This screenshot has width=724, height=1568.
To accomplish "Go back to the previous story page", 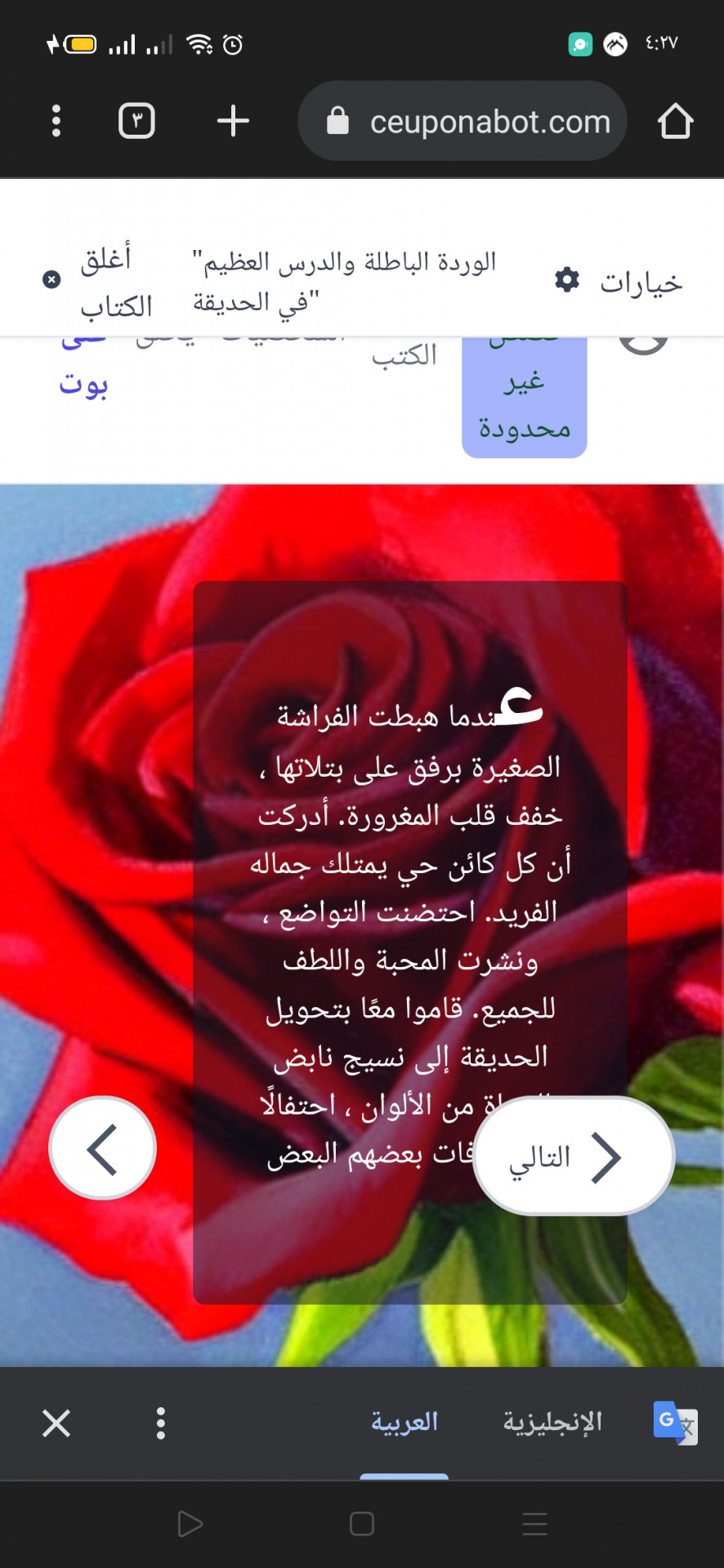I will (x=102, y=1148).
